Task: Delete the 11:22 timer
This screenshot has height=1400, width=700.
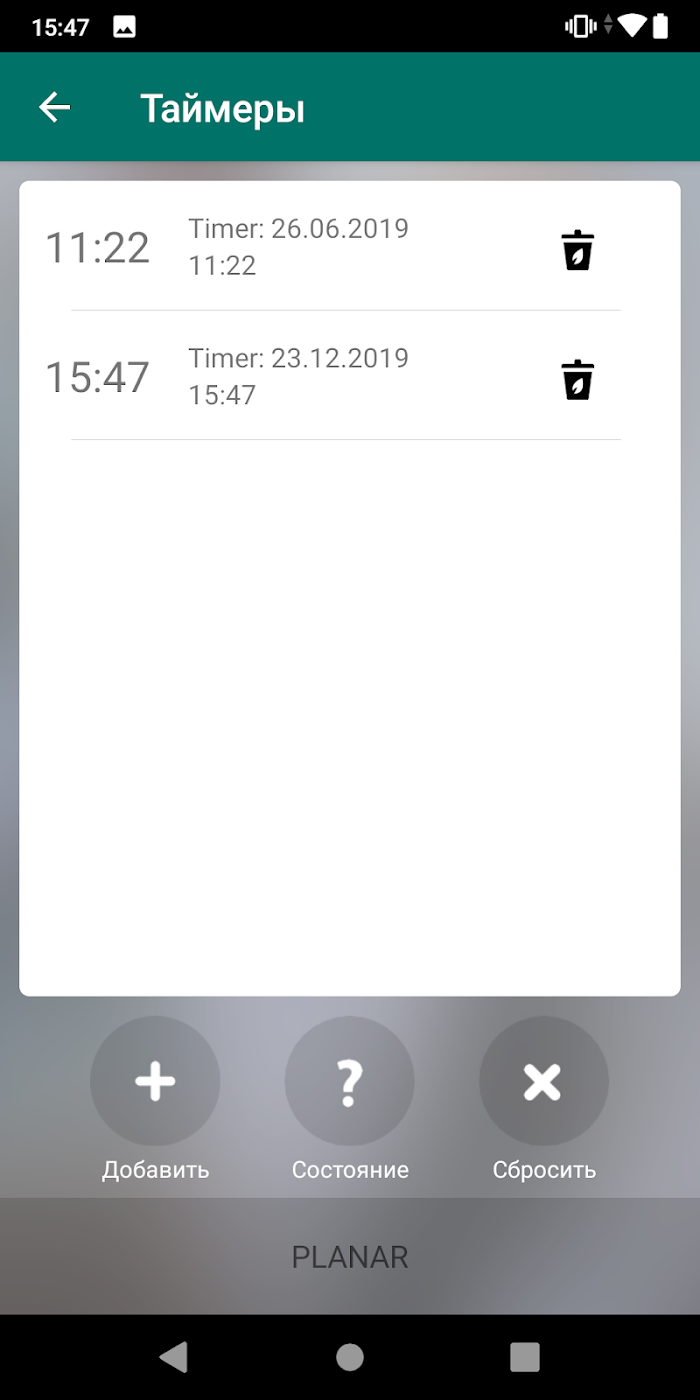Action: click(x=577, y=250)
